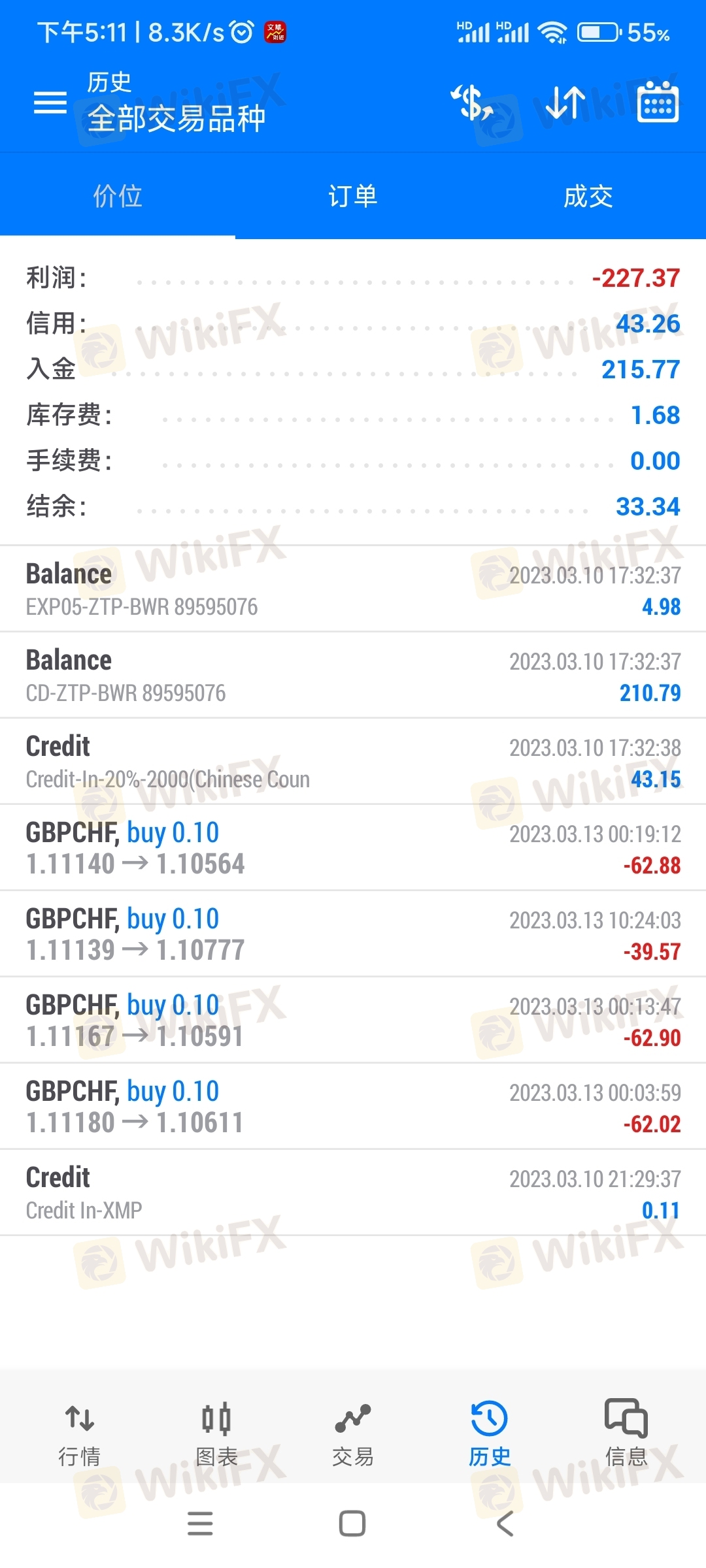Viewport: 706px width, 1568px height.
Task: Open the 信息 messages tab
Action: (x=626, y=1433)
